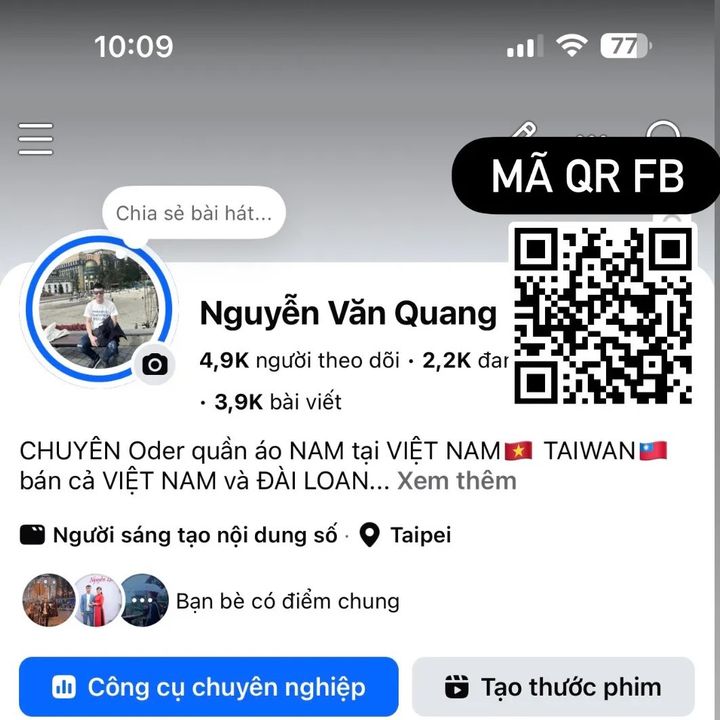Open 'Công cụ chuyên nghiệp' dashboard

[208, 686]
